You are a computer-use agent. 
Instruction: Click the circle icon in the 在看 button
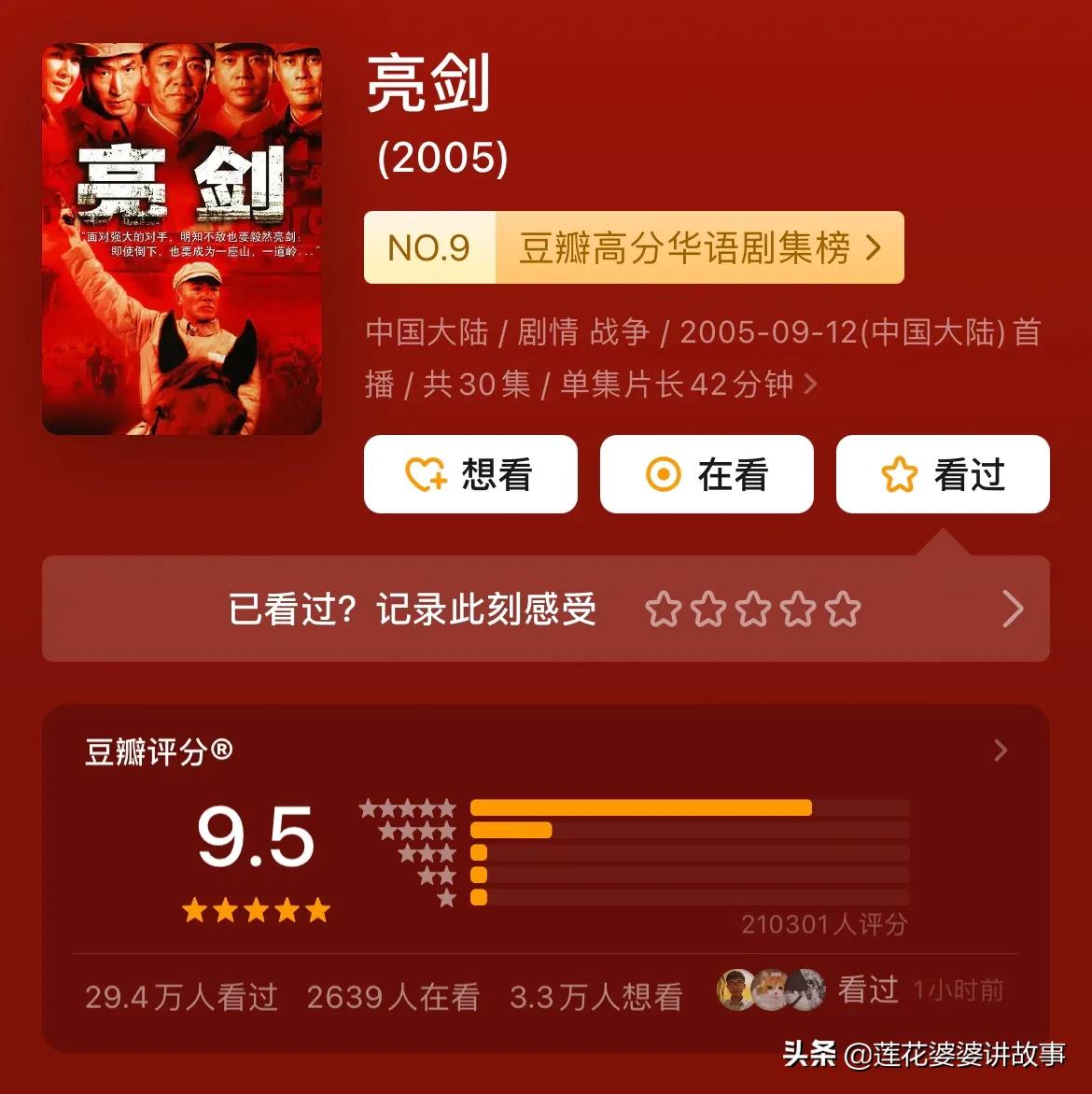click(x=664, y=474)
